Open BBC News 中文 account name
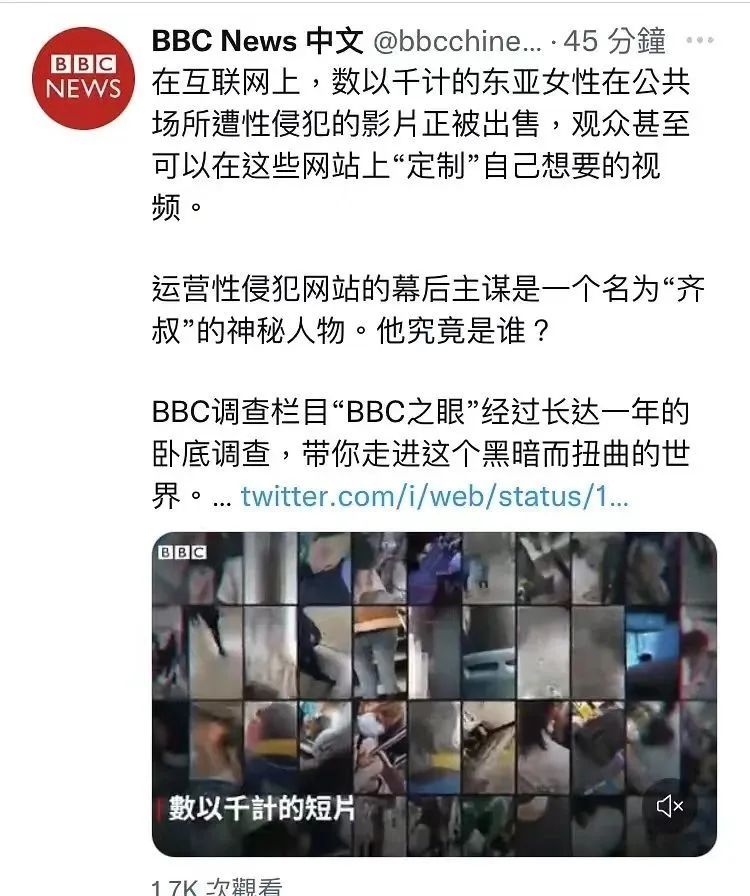 pos(257,41)
